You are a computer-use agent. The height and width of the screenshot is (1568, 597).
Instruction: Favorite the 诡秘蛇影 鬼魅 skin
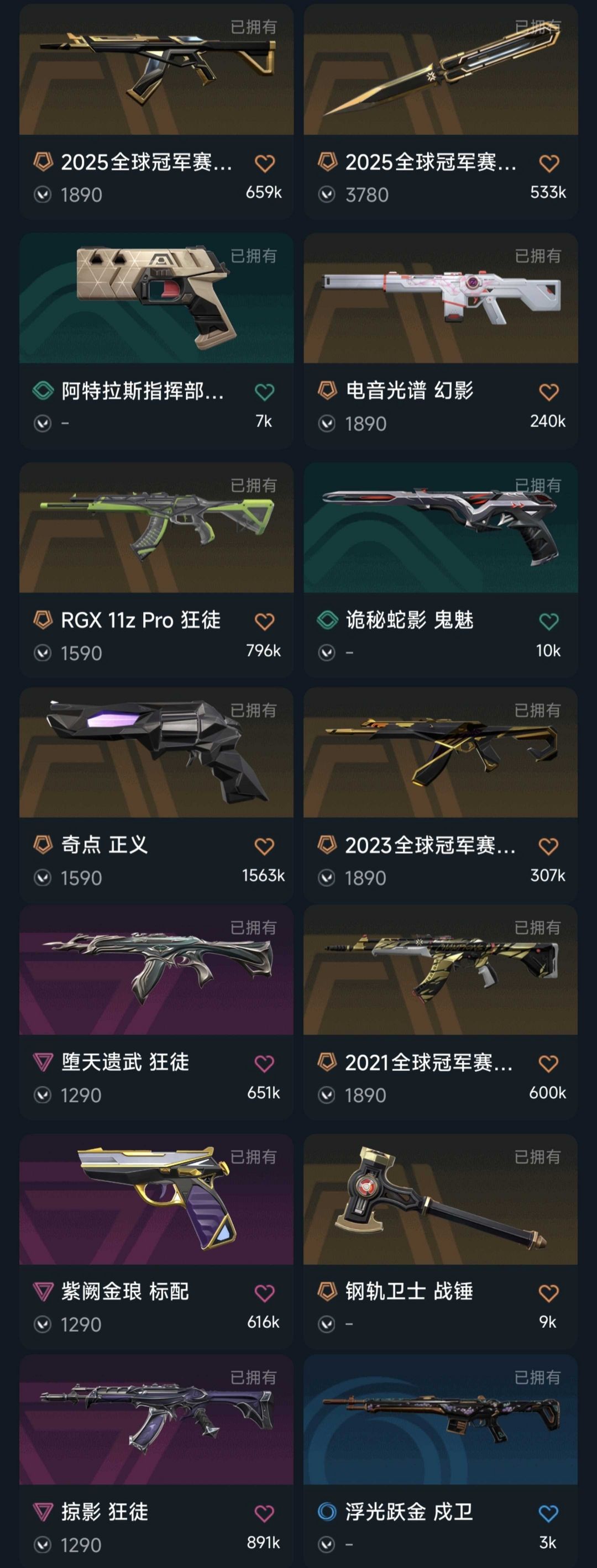[x=549, y=622]
